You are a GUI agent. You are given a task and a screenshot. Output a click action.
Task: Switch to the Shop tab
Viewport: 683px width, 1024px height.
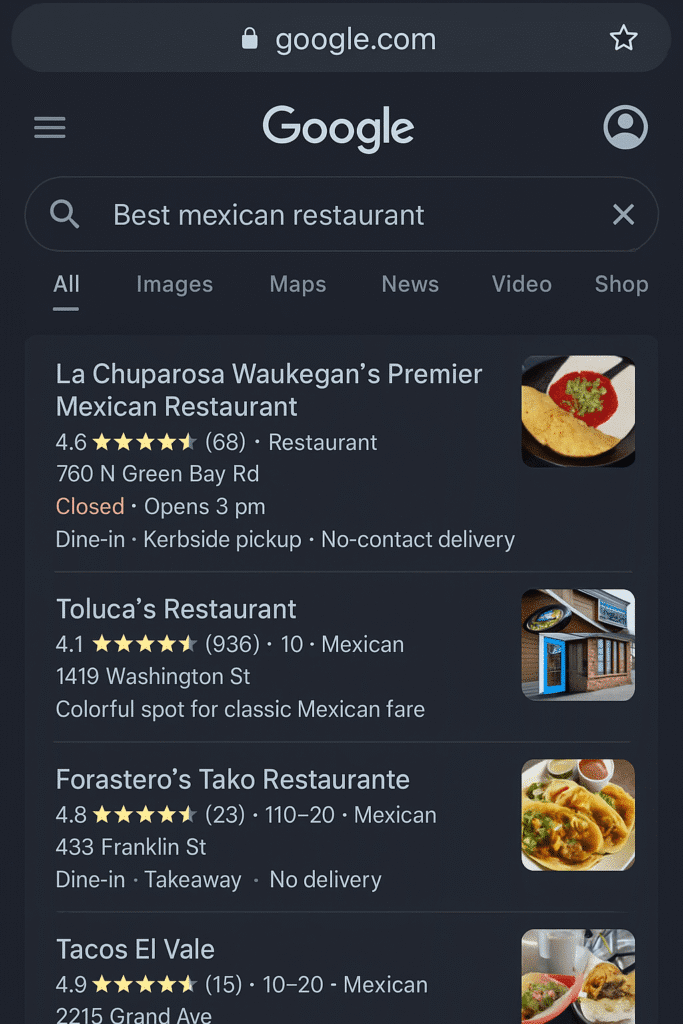tap(621, 285)
